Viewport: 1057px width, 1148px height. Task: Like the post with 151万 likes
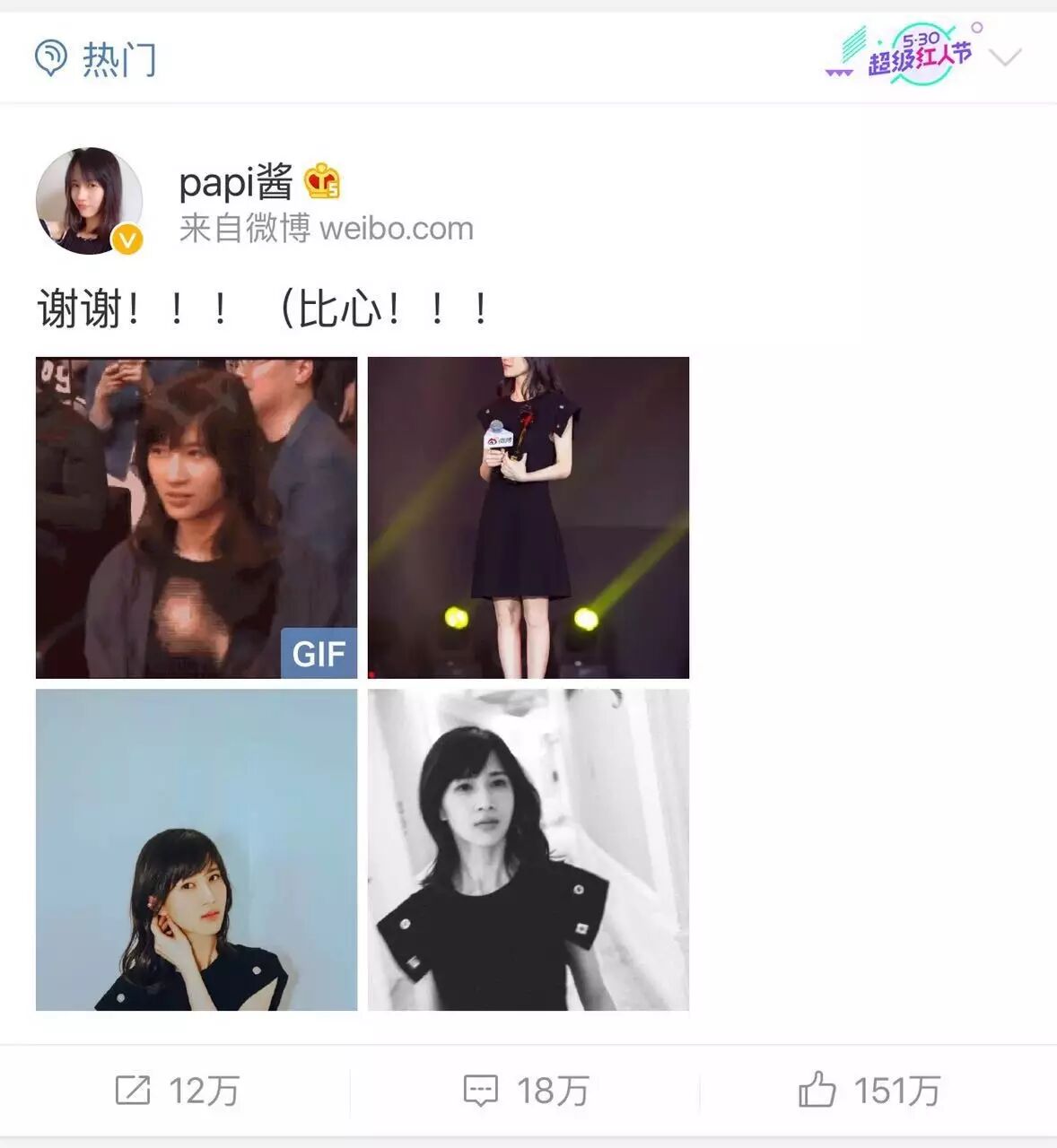(869, 1091)
